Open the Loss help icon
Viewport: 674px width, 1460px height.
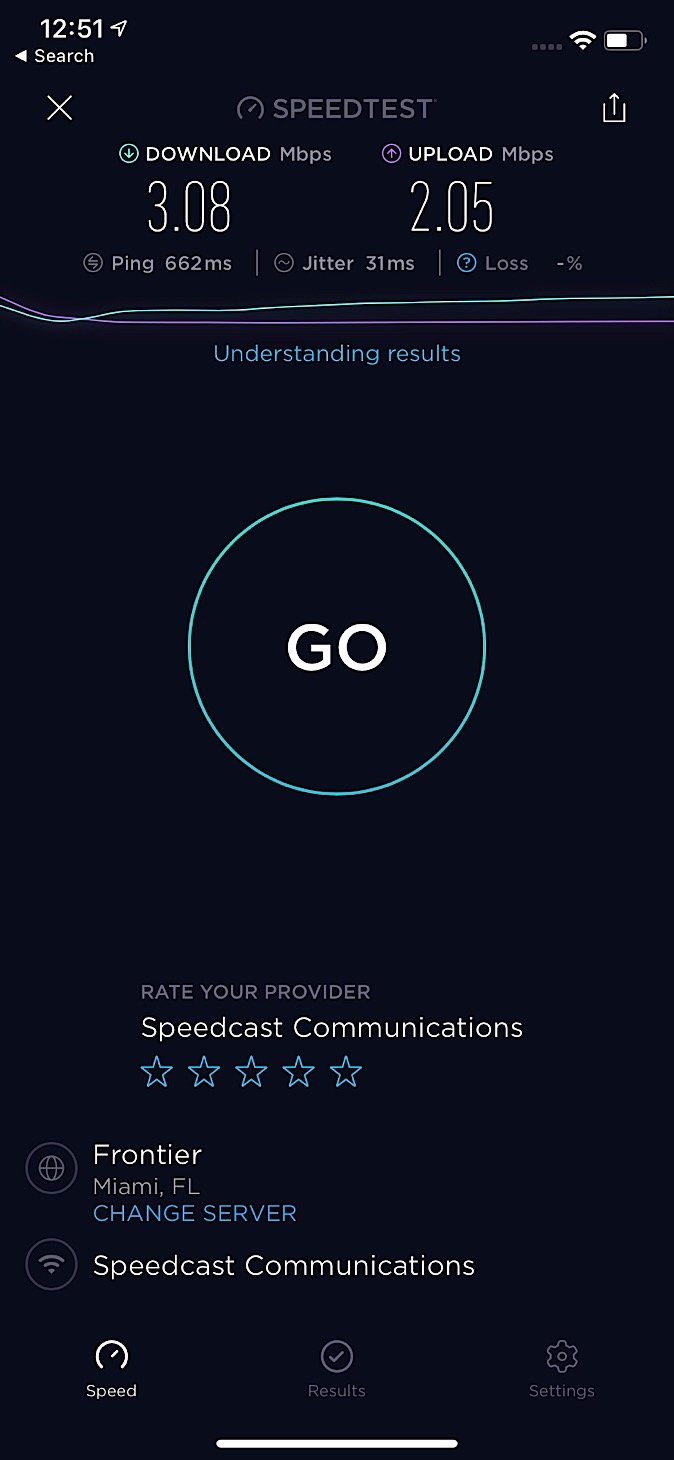(466, 263)
